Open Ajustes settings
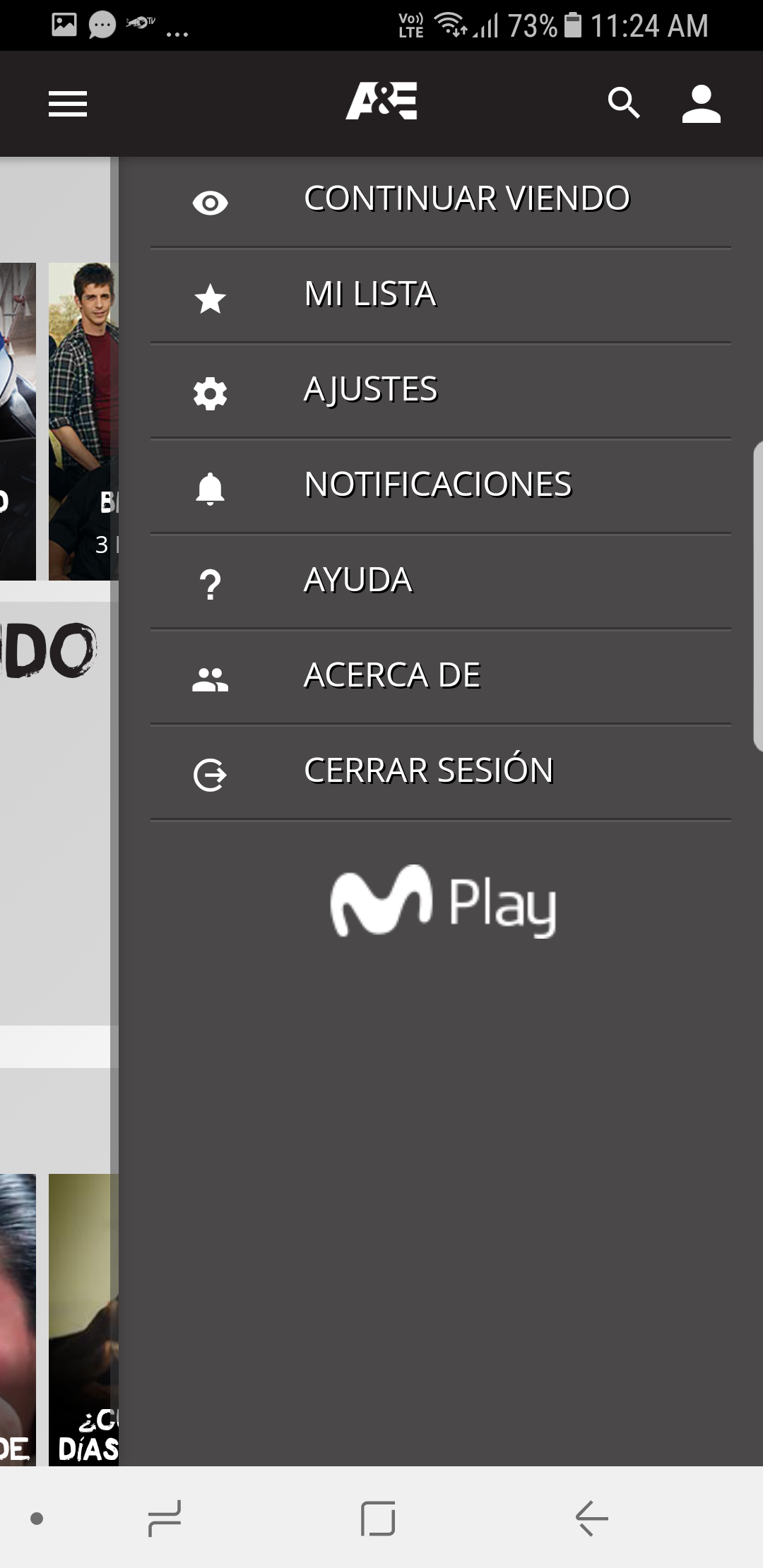Image resolution: width=763 pixels, height=1568 pixels. coord(440,391)
